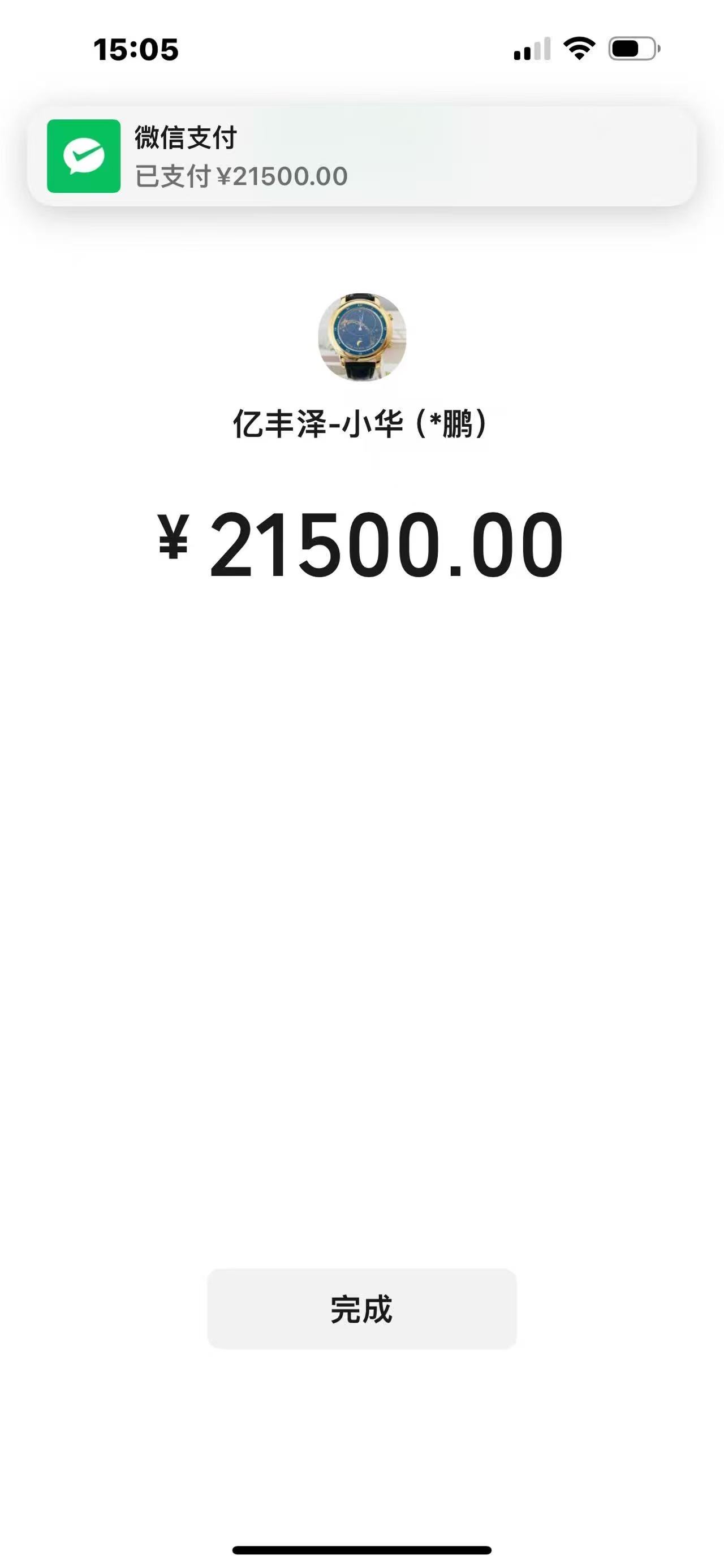Open the 微信支付 payment notification banner
Image resolution: width=724 pixels, height=1568 pixels.
click(x=361, y=157)
